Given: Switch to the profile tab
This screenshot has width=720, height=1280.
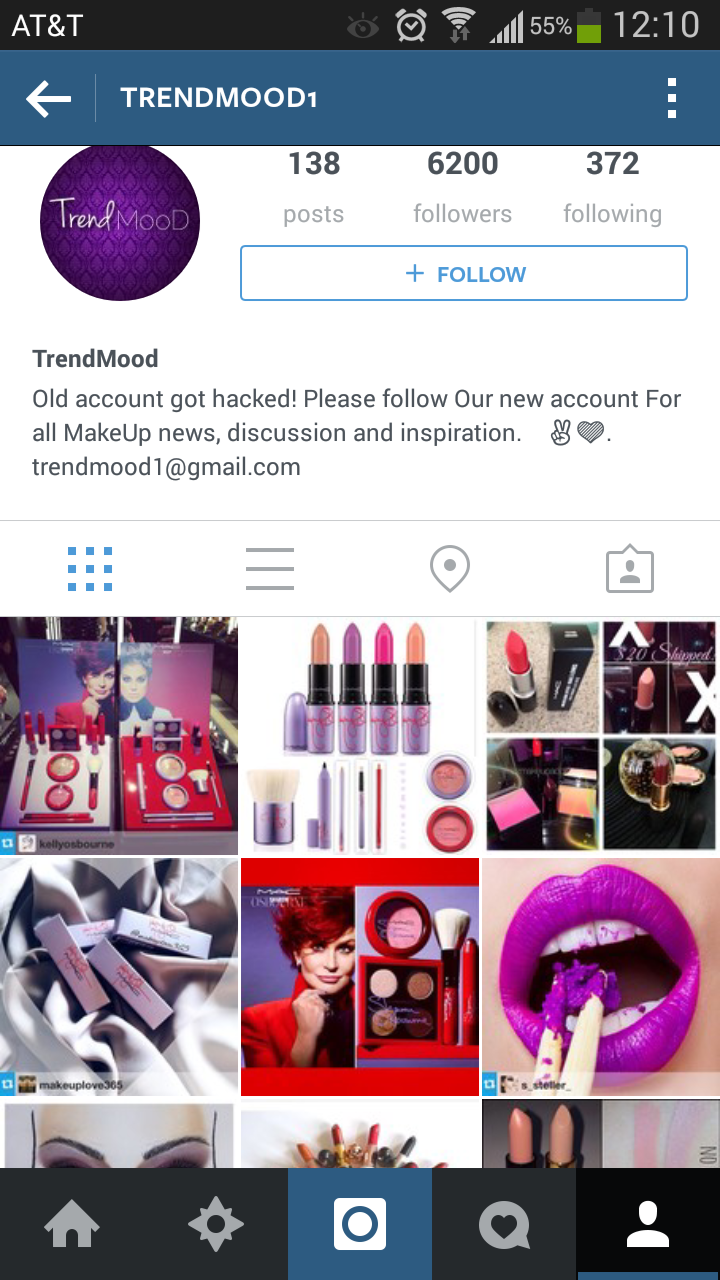Looking at the screenshot, I should (648, 1224).
